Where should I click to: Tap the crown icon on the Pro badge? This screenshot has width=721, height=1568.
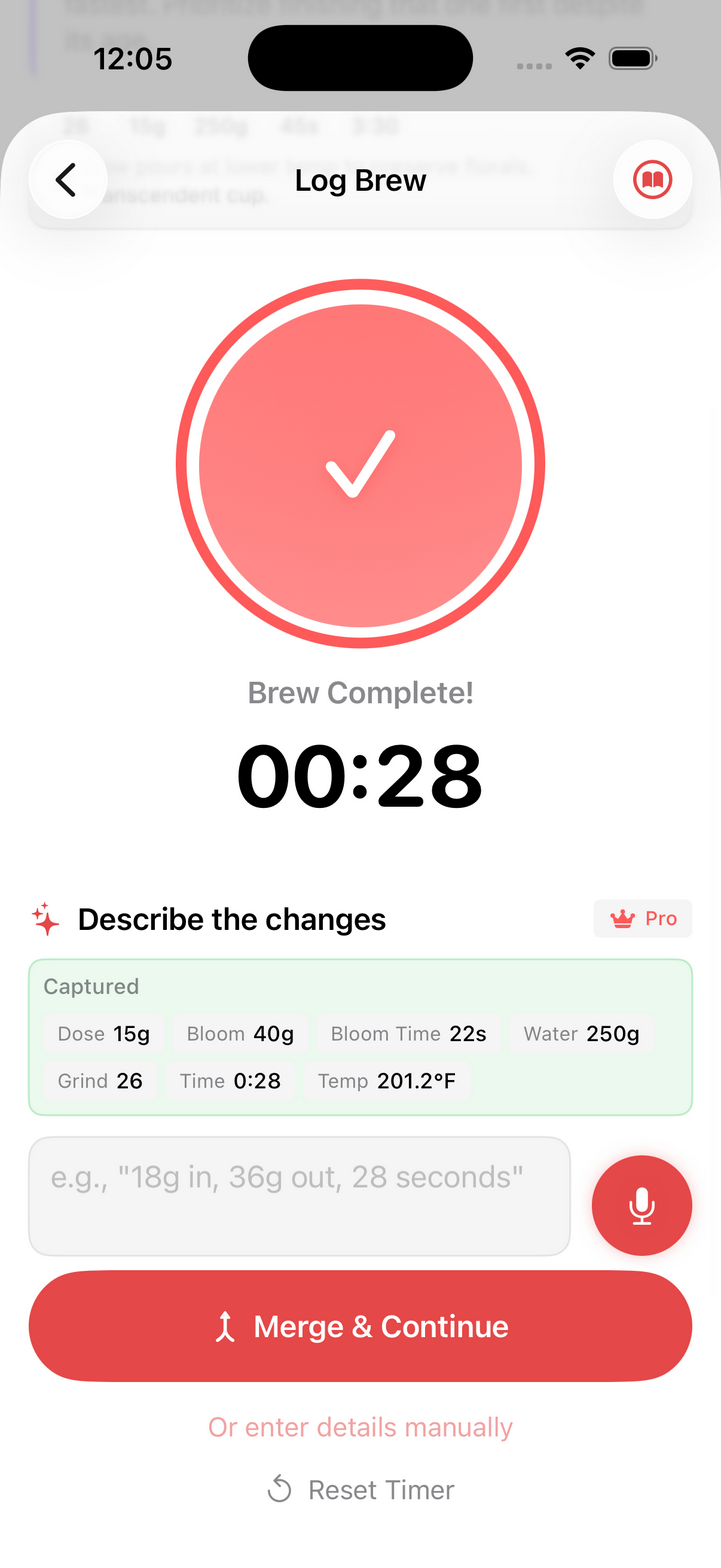tap(623, 918)
